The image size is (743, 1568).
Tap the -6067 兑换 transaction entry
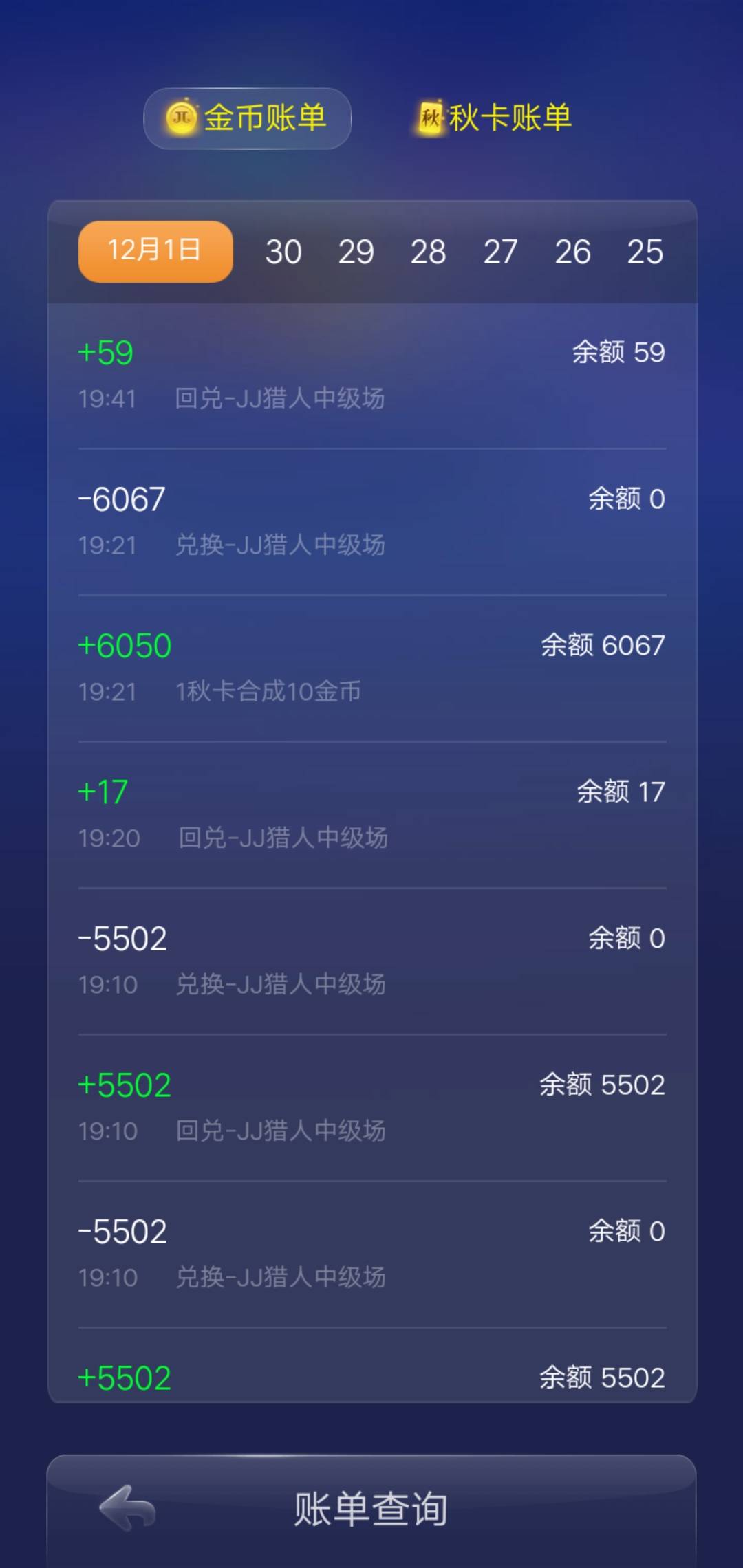371,521
